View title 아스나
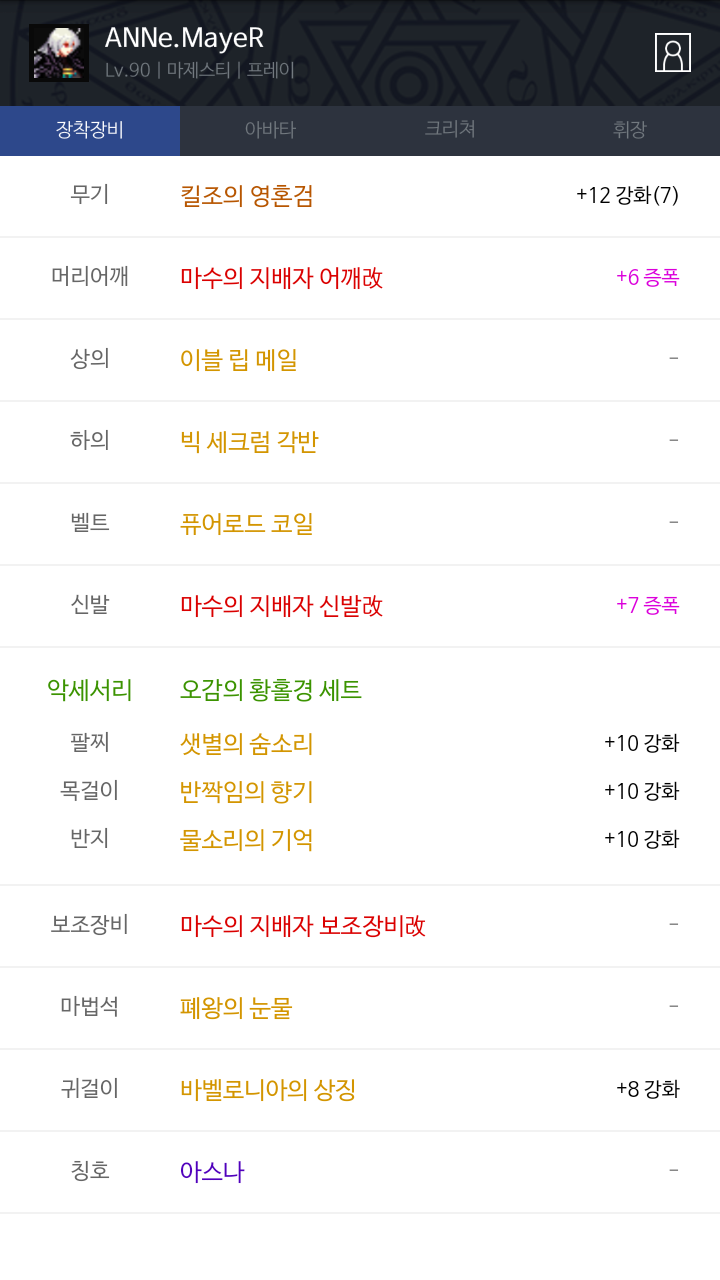Image resolution: width=720 pixels, height=1280 pixels. click(x=212, y=1172)
